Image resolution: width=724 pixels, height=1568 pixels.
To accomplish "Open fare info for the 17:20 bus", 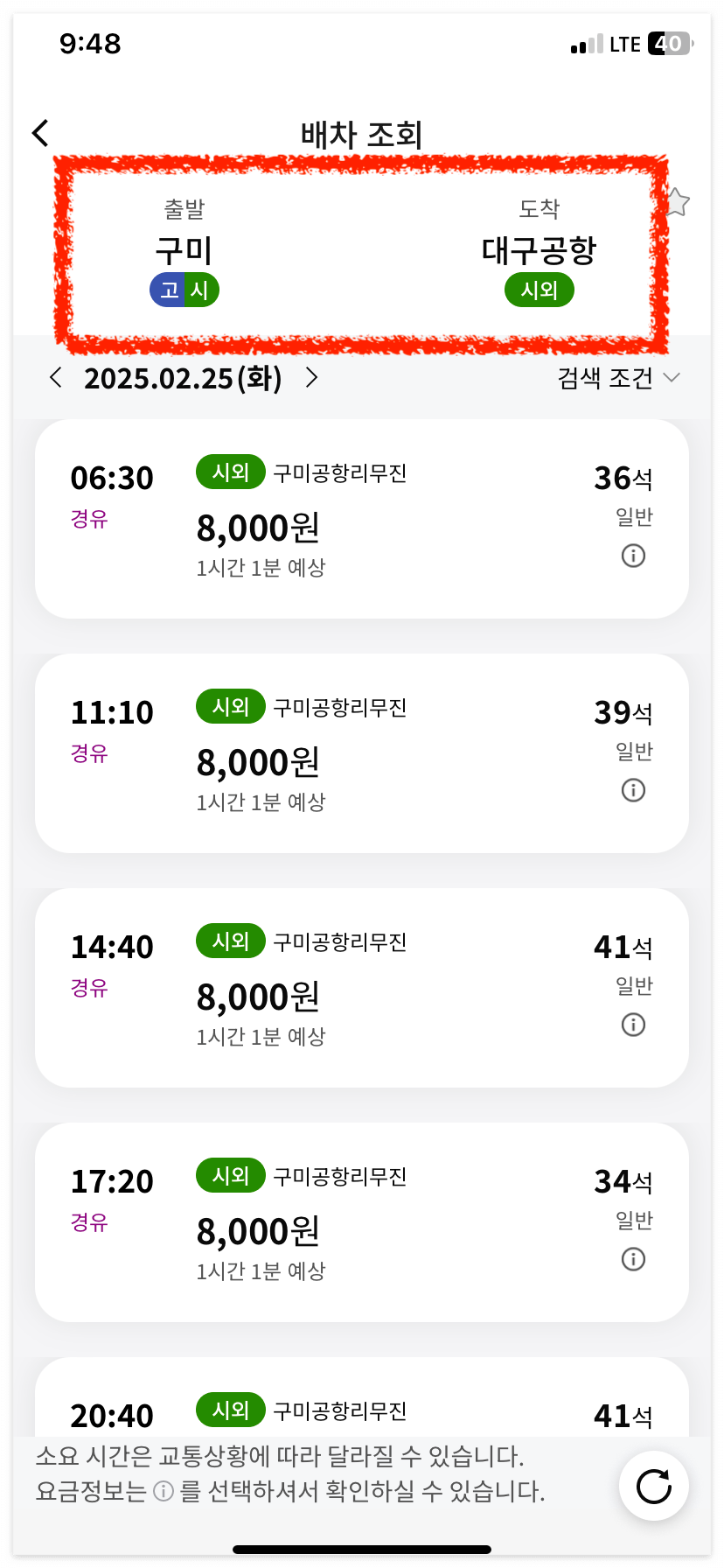I will click(633, 1259).
